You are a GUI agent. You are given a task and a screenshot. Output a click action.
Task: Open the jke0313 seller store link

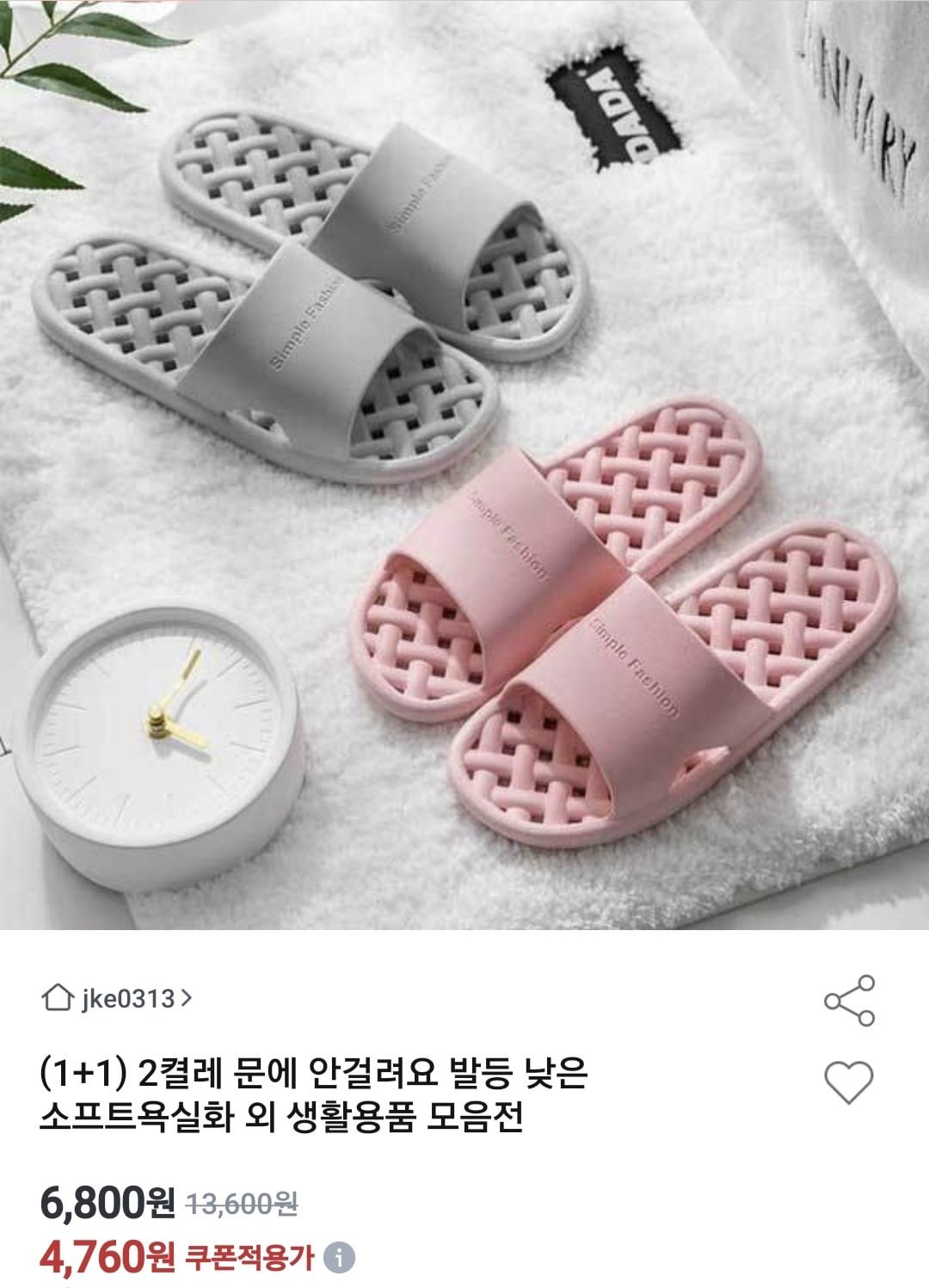(118, 999)
